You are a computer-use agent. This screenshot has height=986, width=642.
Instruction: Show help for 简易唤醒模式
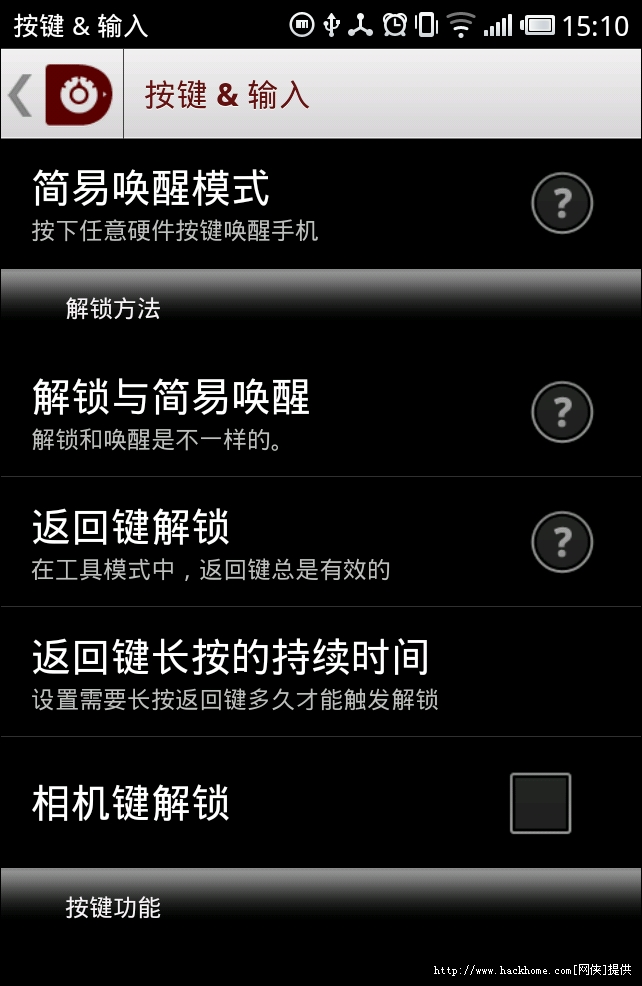[x=561, y=204]
